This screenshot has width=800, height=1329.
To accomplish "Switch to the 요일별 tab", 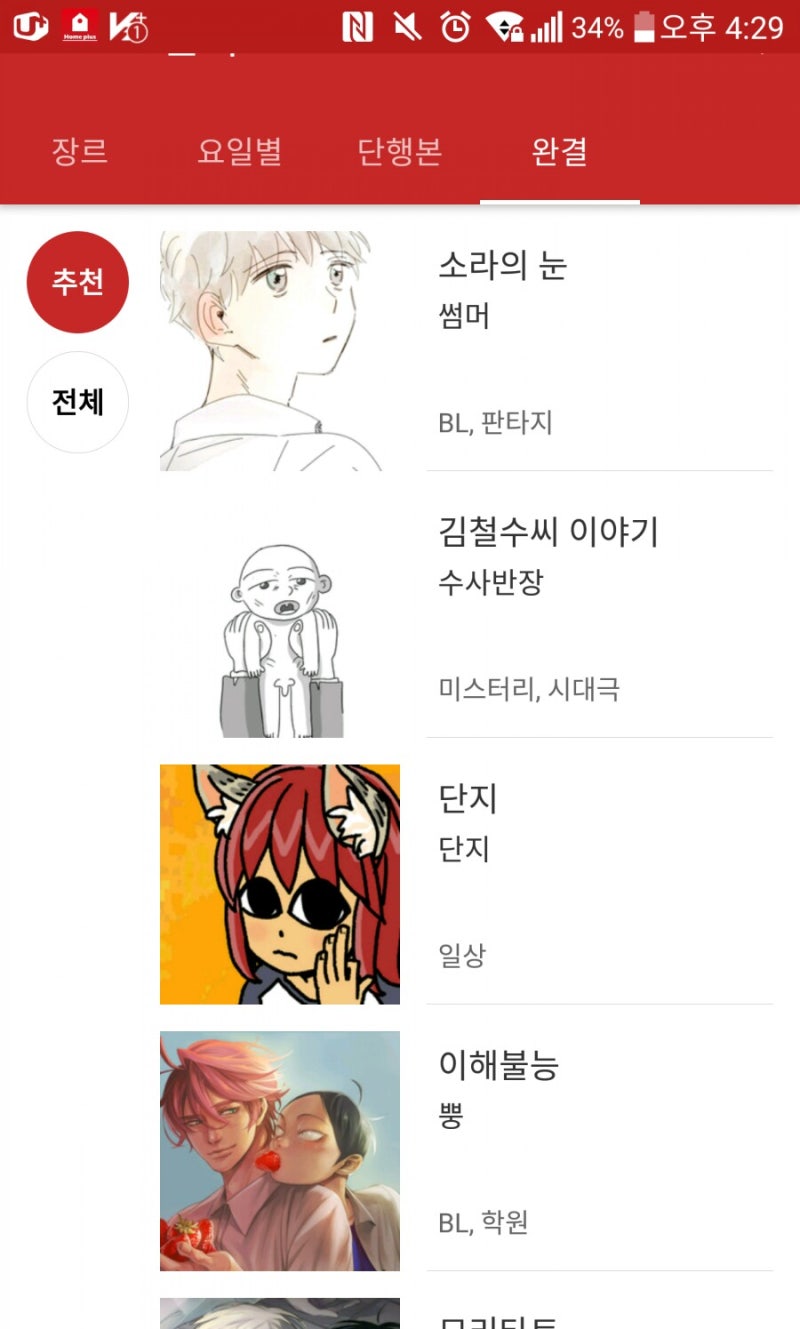I will [x=240, y=152].
